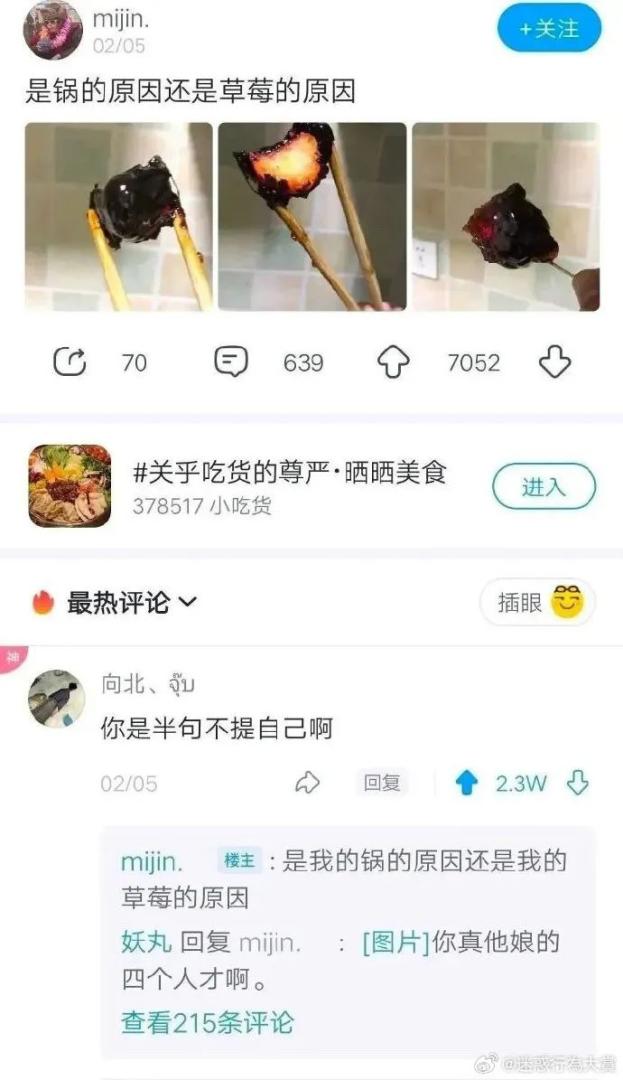Downvote mijin.'s post
The width and height of the screenshot is (623, 1080).
point(555,362)
